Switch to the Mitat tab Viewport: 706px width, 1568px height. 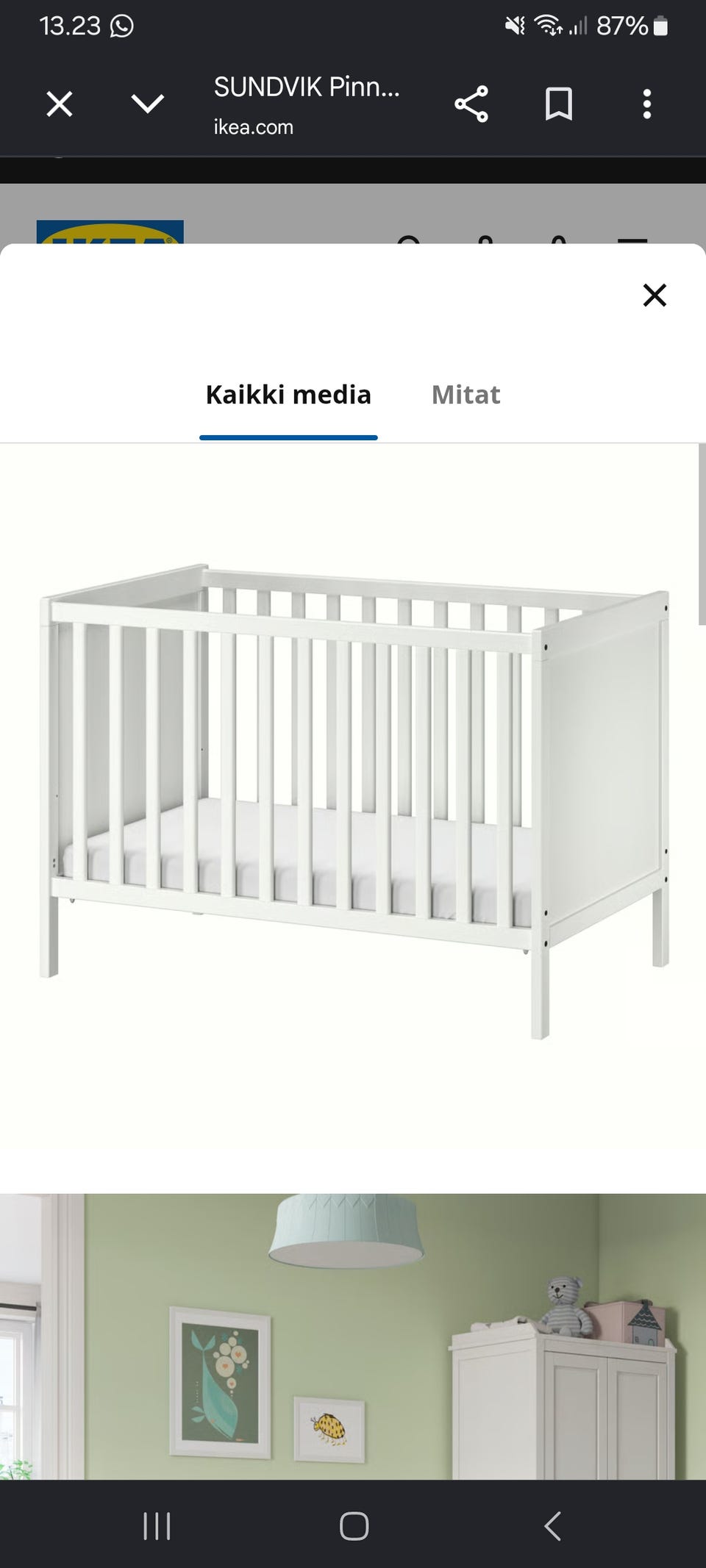(466, 395)
